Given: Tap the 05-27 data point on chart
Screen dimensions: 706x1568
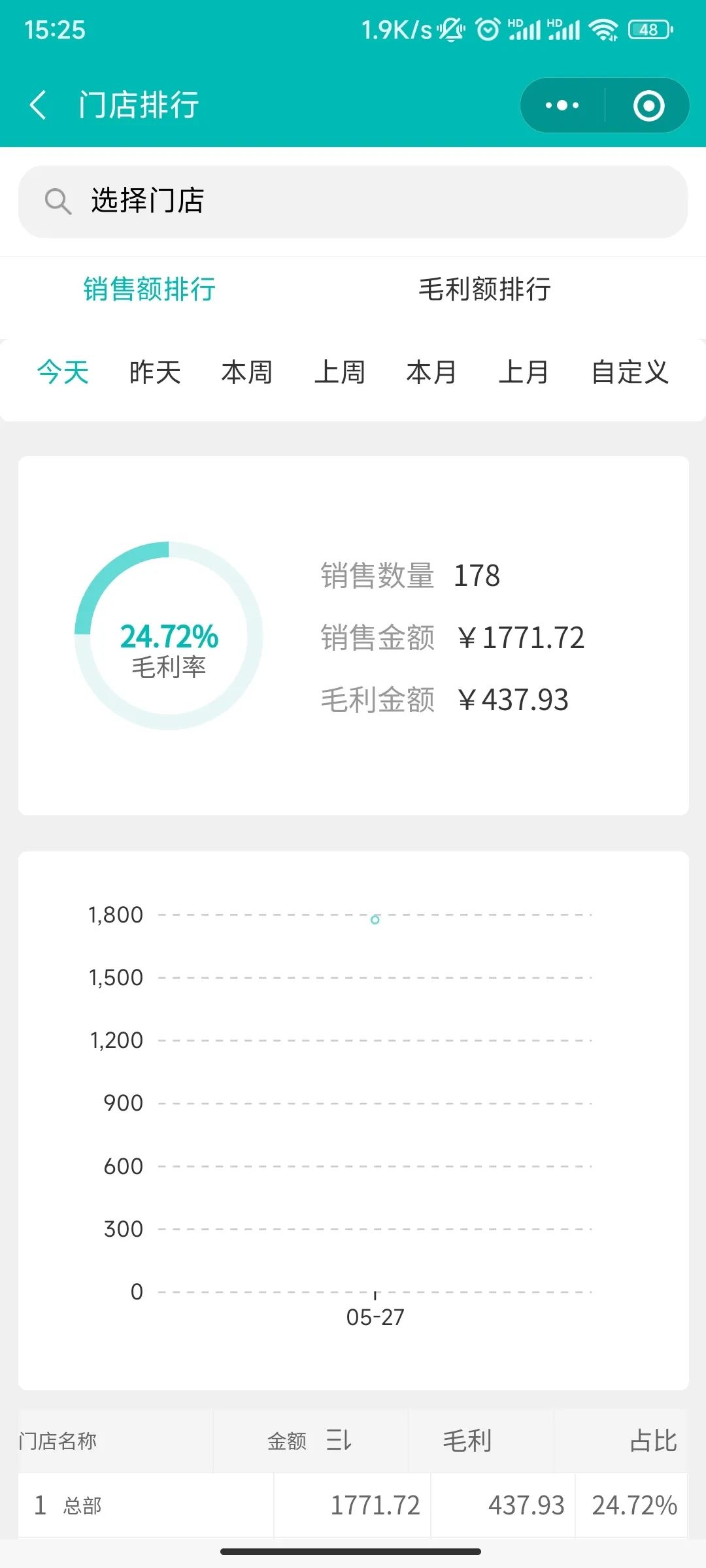Looking at the screenshot, I should coord(375,920).
